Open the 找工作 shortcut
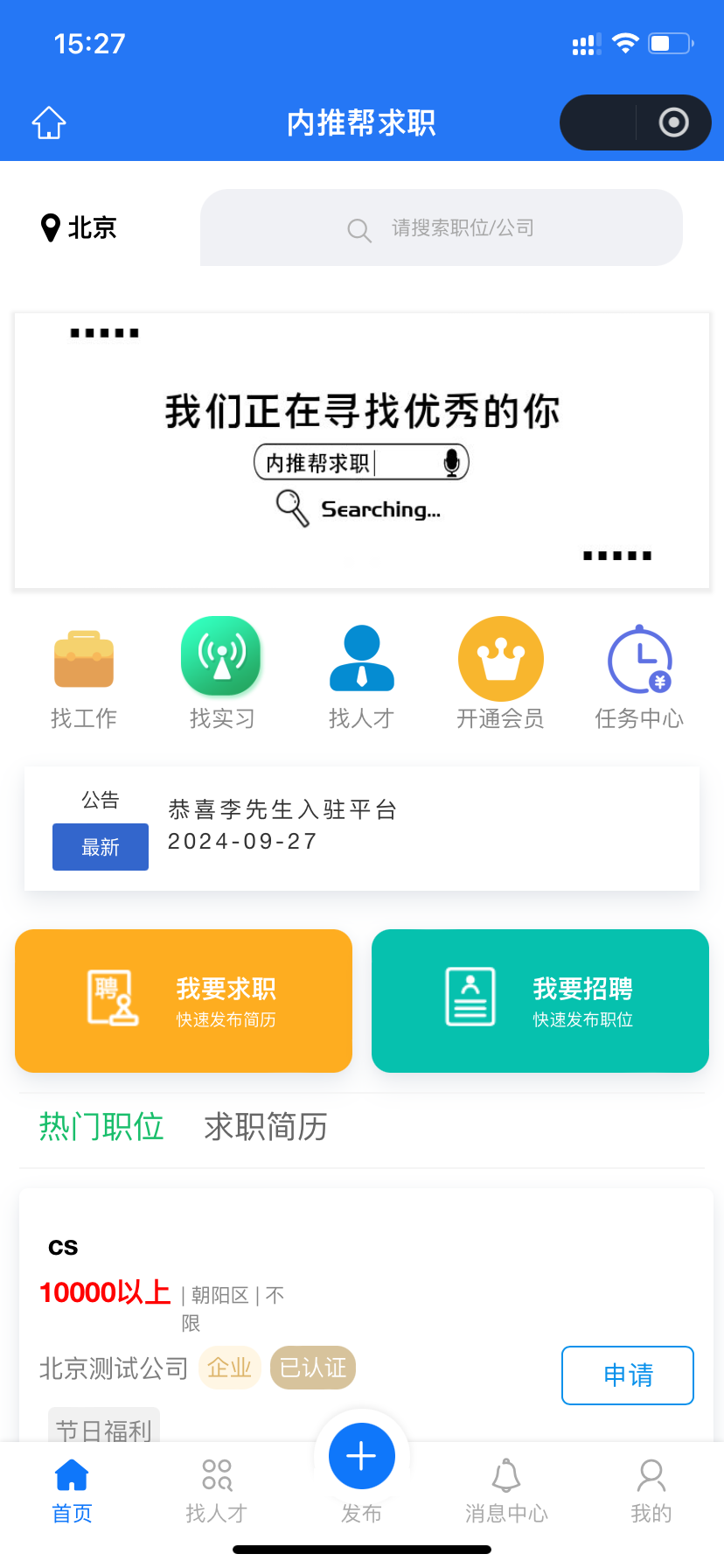 coord(84,674)
